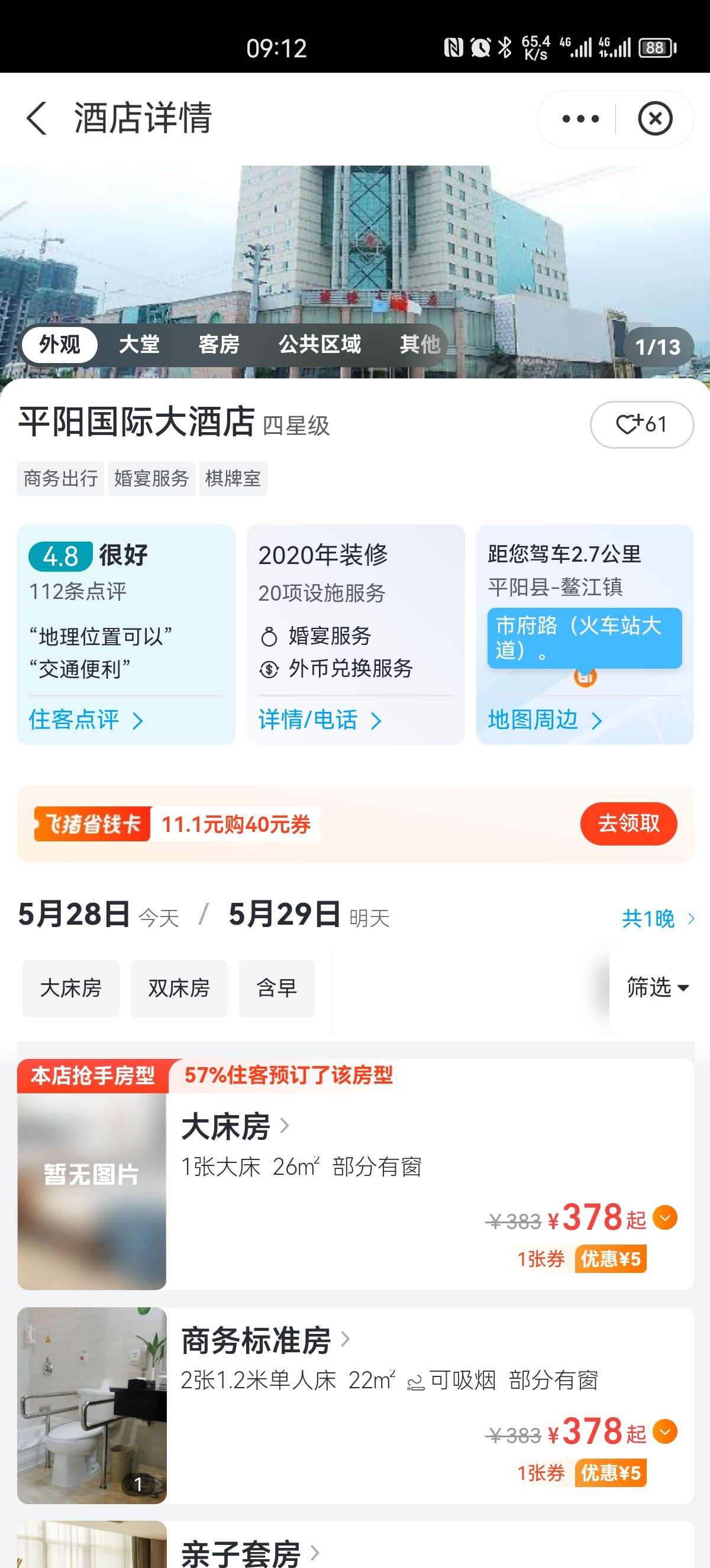Screen dimensions: 710x1568
Task: View 商务标准房 room photo
Action: [92, 1405]
